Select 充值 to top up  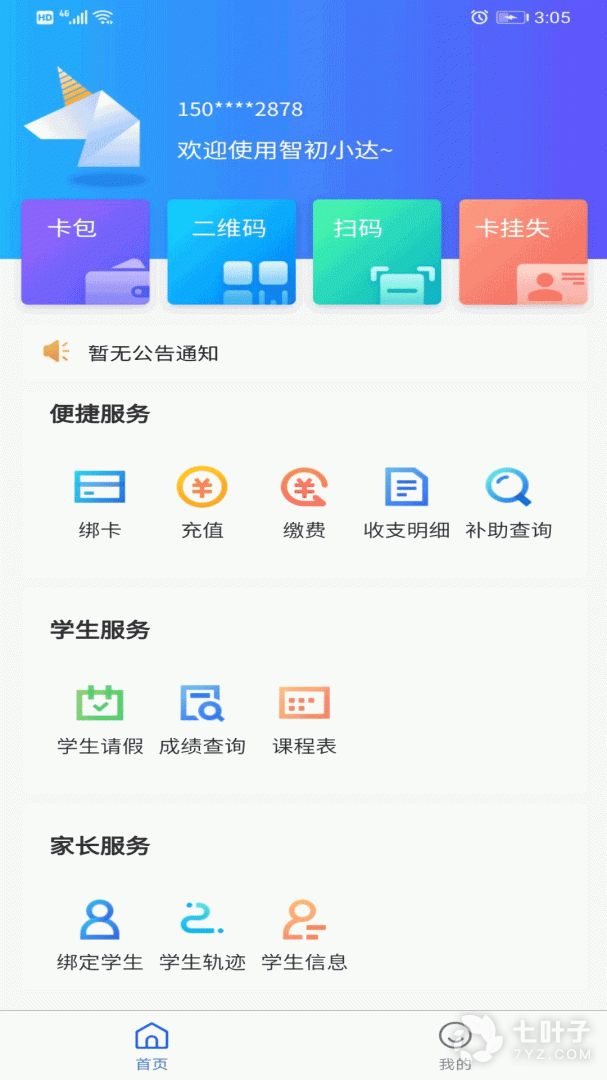tap(202, 503)
